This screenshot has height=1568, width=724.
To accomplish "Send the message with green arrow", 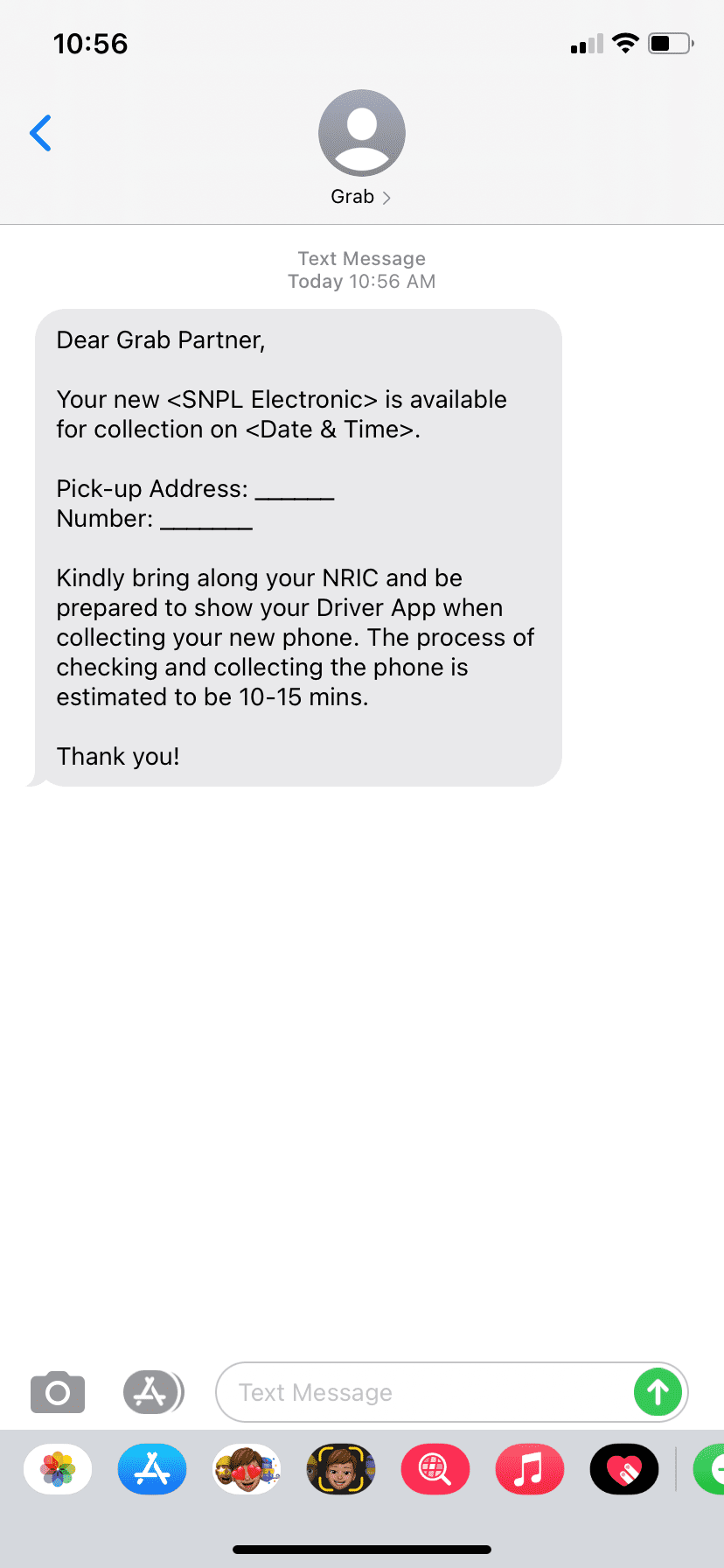I will click(x=658, y=1392).
